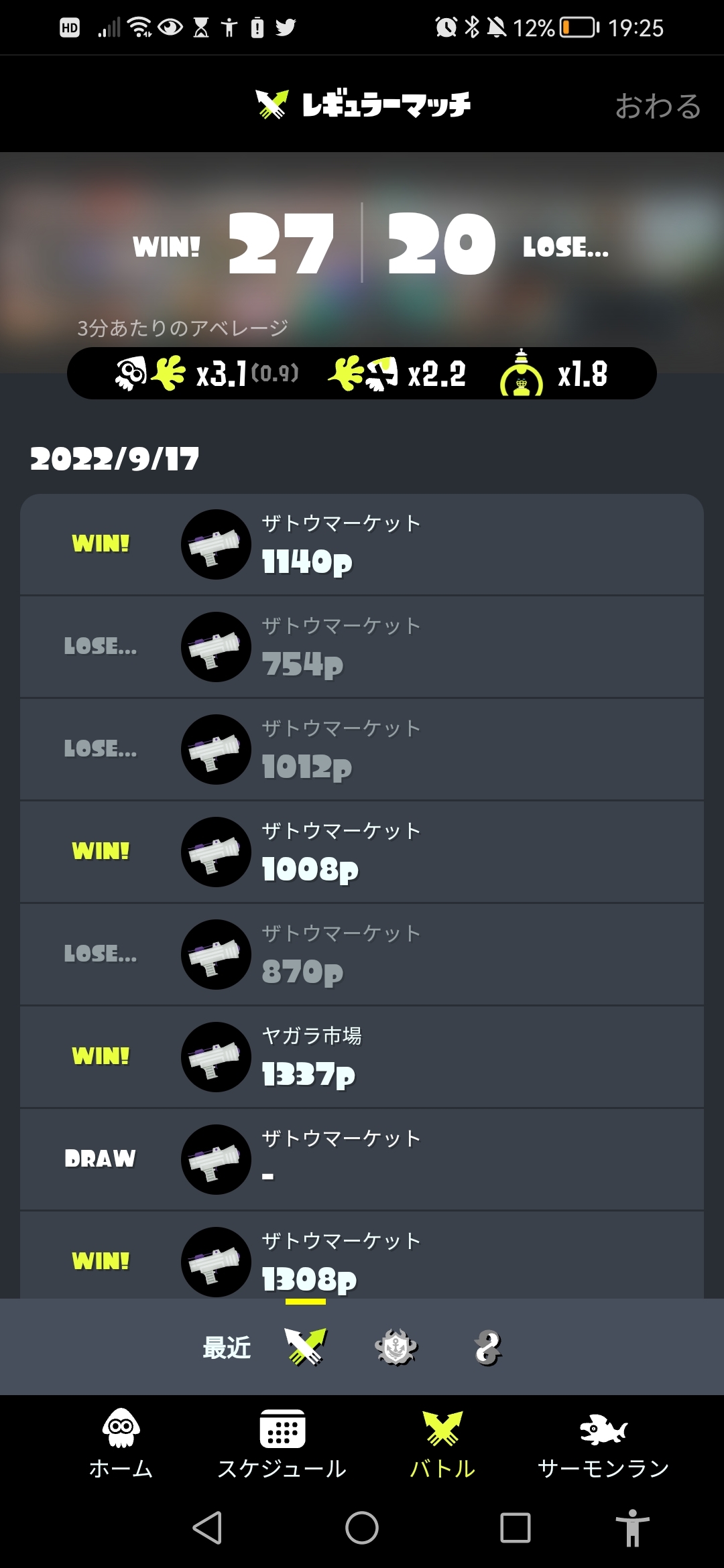View the 1012p loss battle details
724x1568 pixels.
(x=362, y=749)
